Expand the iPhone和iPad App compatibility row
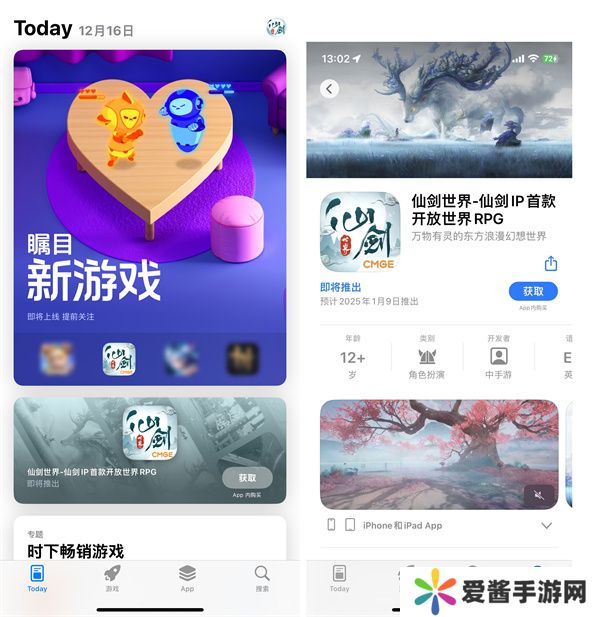 coord(546,526)
